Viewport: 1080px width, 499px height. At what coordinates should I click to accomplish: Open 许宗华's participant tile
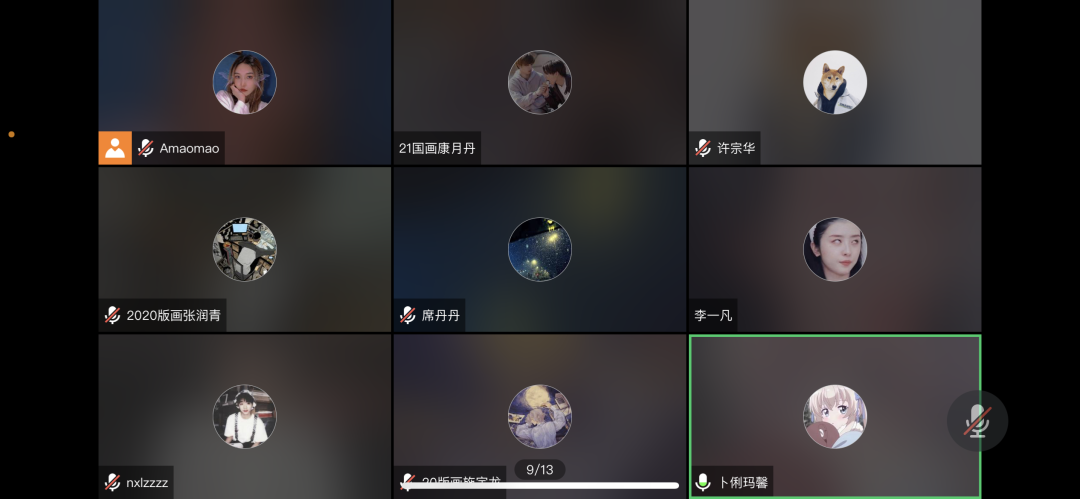835,82
